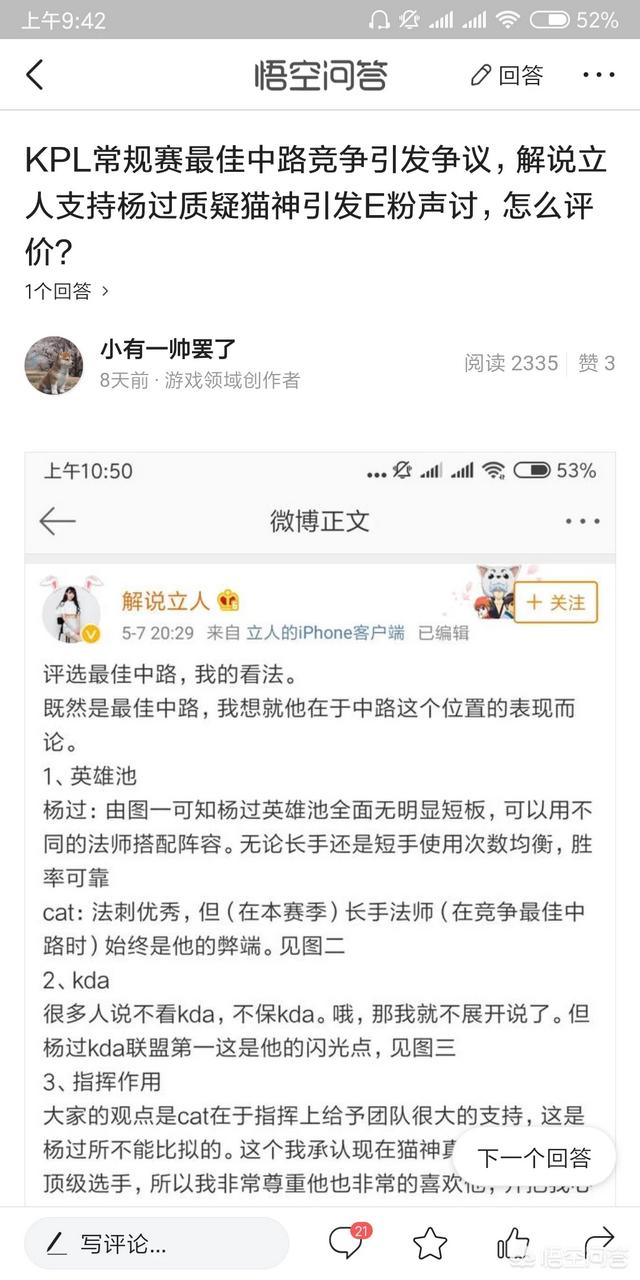Tap 回答 to write an answer
This screenshot has width=640, height=1280.
tap(508, 75)
